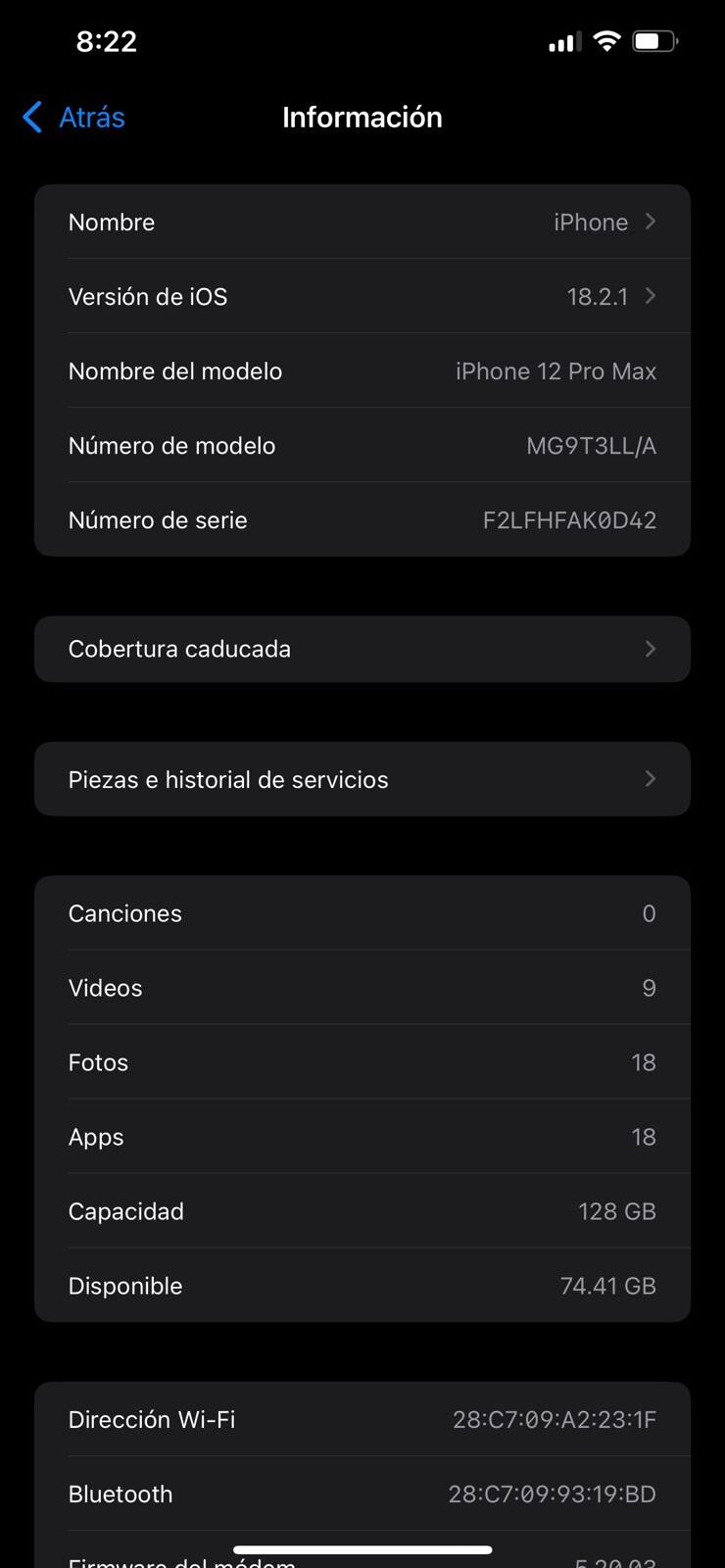Open Versión de iOS details

[x=362, y=297]
